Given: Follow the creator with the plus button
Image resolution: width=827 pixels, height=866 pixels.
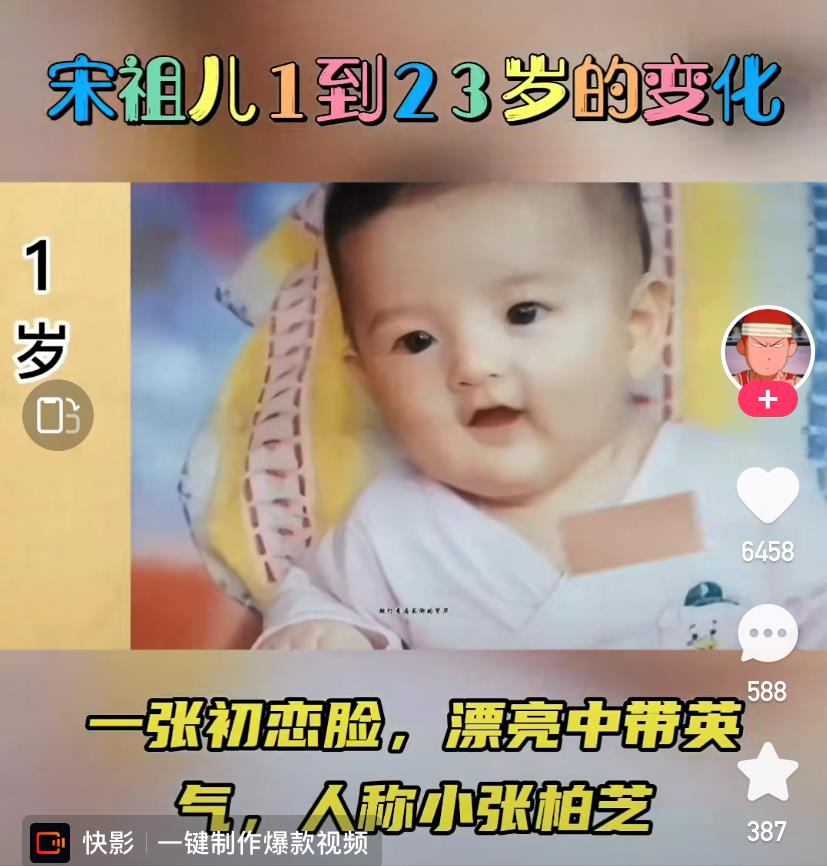Looking at the screenshot, I should pyautogui.click(x=767, y=400).
